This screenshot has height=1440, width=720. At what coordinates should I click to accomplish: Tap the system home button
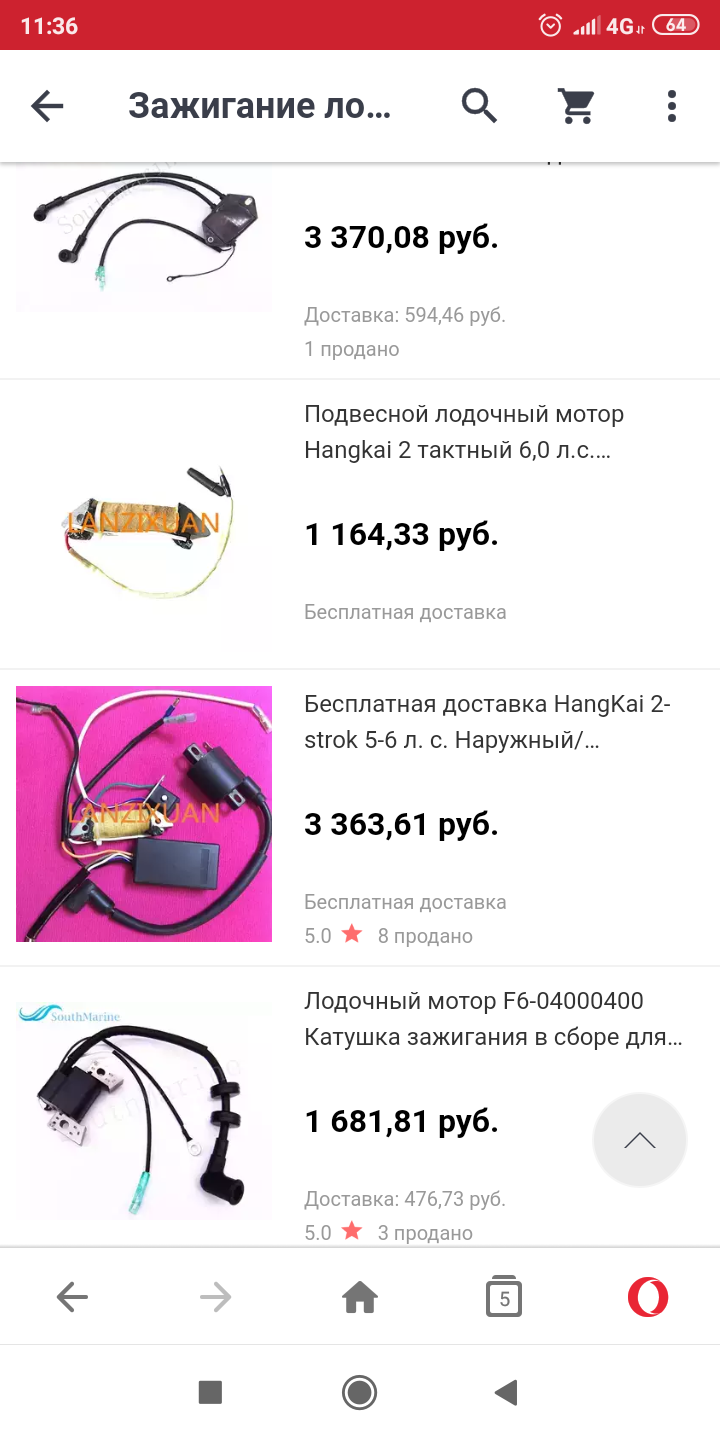[359, 1392]
